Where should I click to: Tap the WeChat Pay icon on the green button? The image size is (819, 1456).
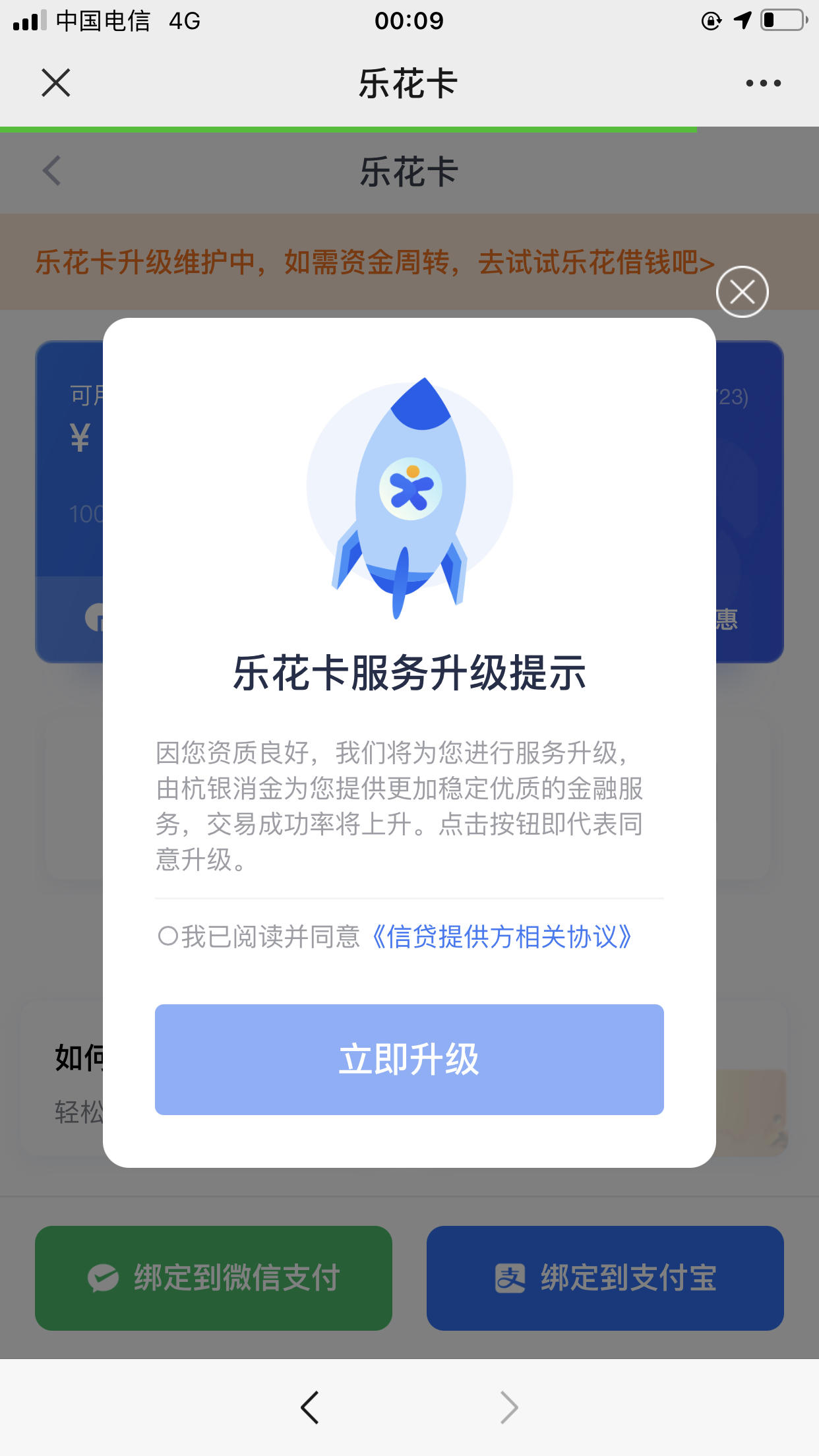103,1278
